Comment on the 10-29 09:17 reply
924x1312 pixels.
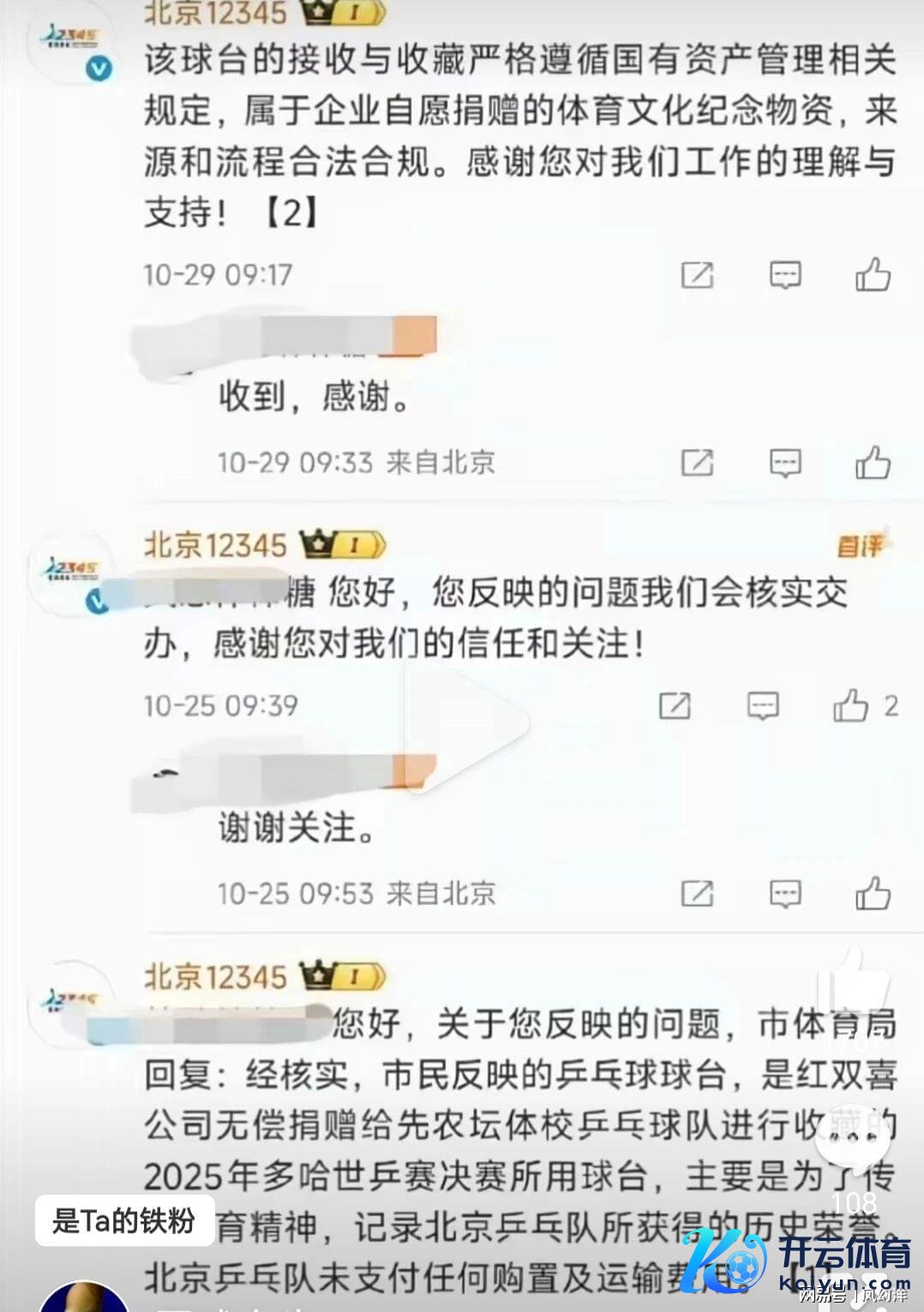coord(785,275)
